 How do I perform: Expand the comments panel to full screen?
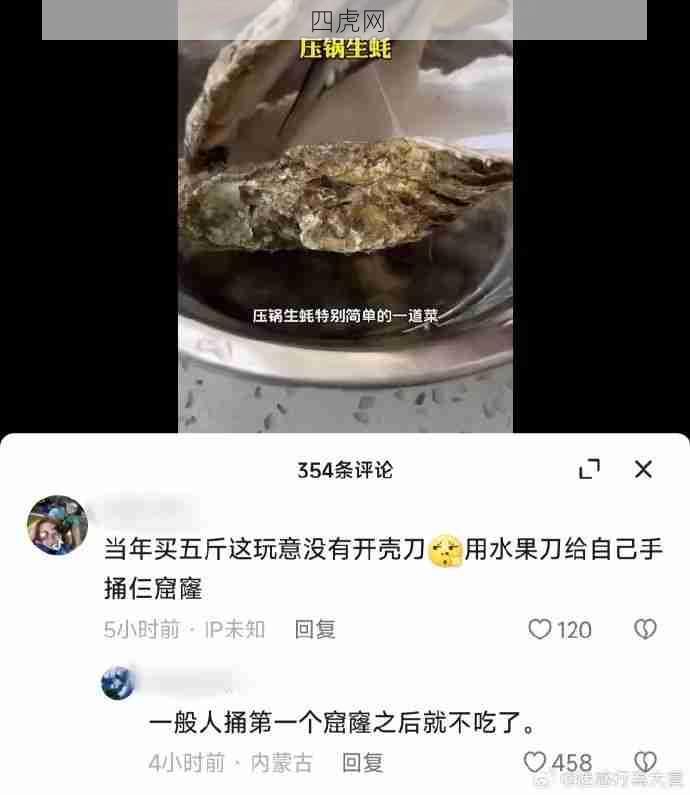(x=590, y=469)
